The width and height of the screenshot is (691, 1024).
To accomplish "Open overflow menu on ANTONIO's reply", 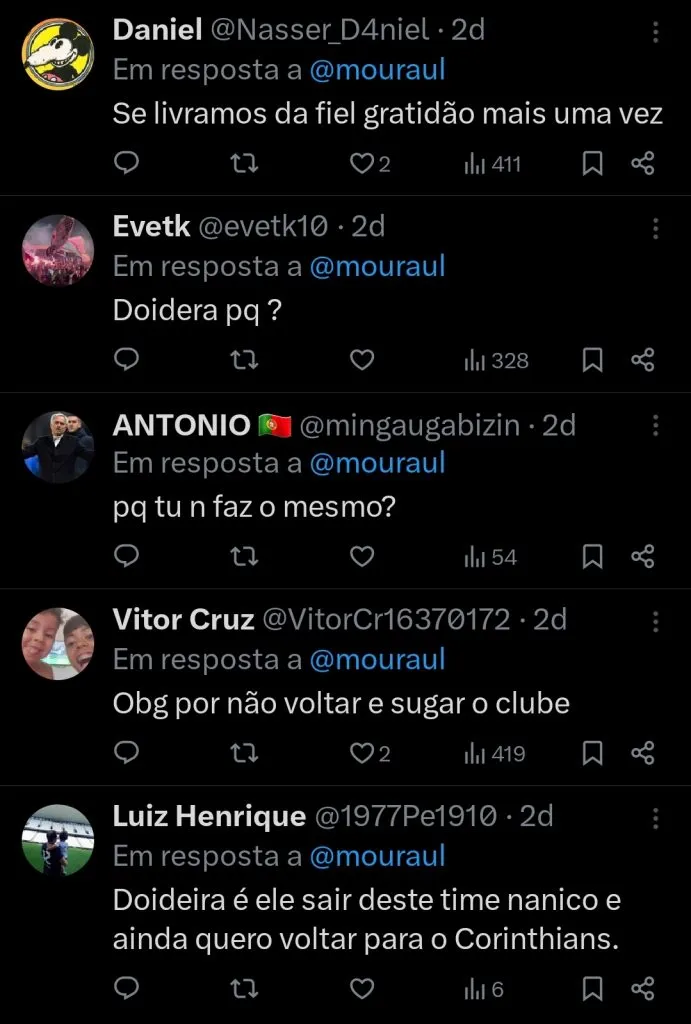I will pyautogui.click(x=656, y=425).
